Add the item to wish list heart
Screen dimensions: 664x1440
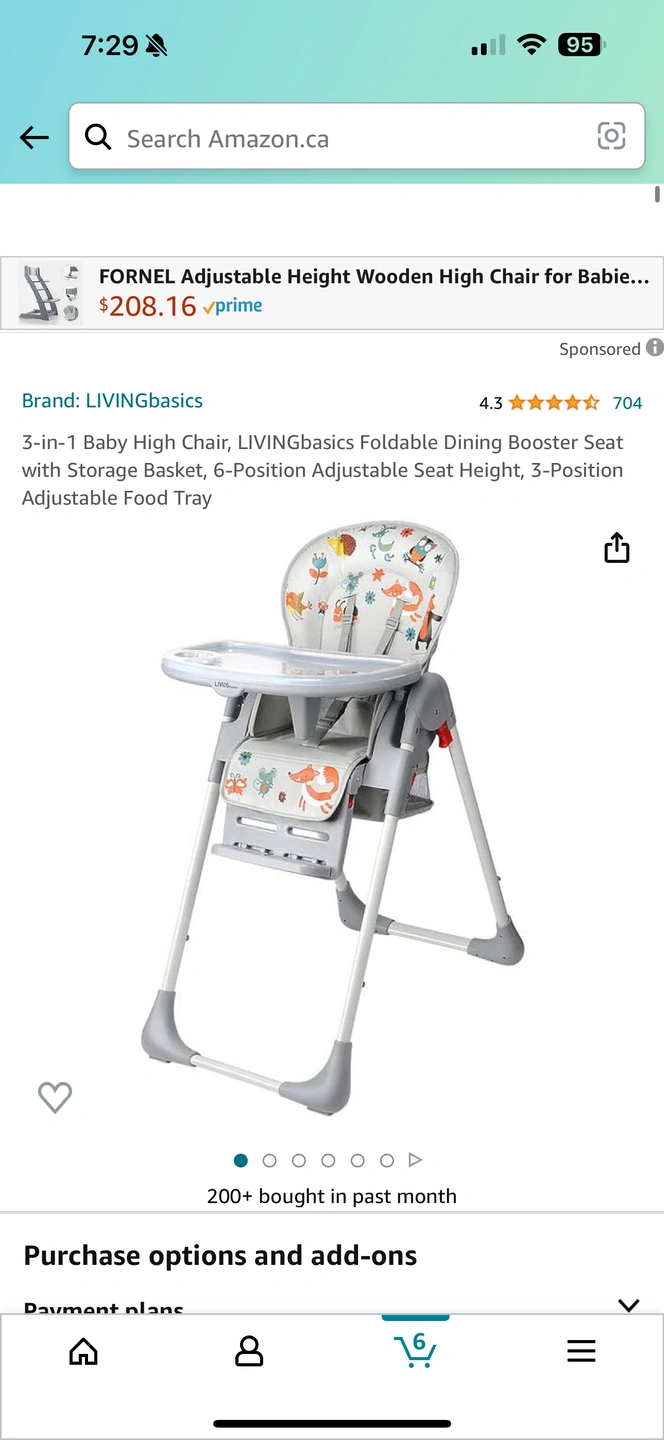55,1097
